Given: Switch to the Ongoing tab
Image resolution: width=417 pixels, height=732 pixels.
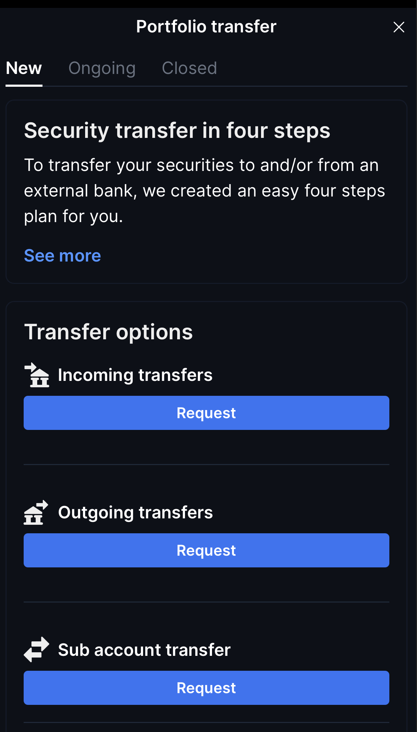Looking at the screenshot, I should point(102,68).
